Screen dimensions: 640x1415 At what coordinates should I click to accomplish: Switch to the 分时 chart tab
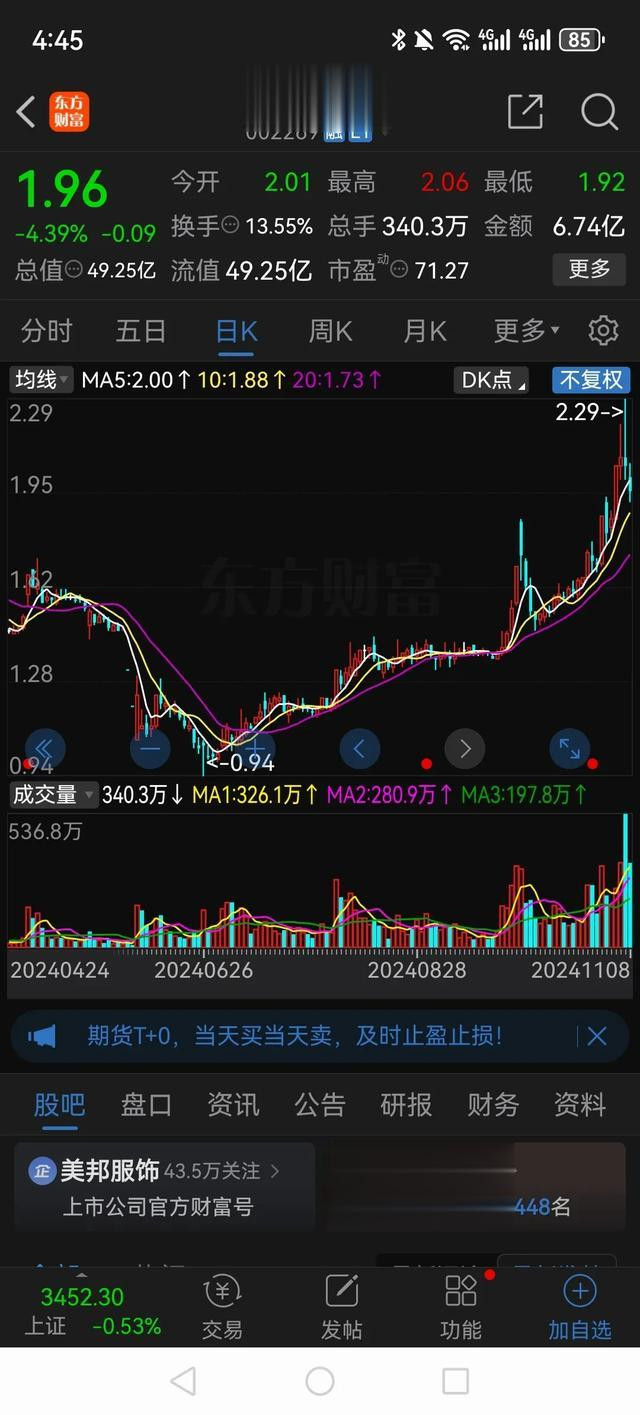pos(47,330)
